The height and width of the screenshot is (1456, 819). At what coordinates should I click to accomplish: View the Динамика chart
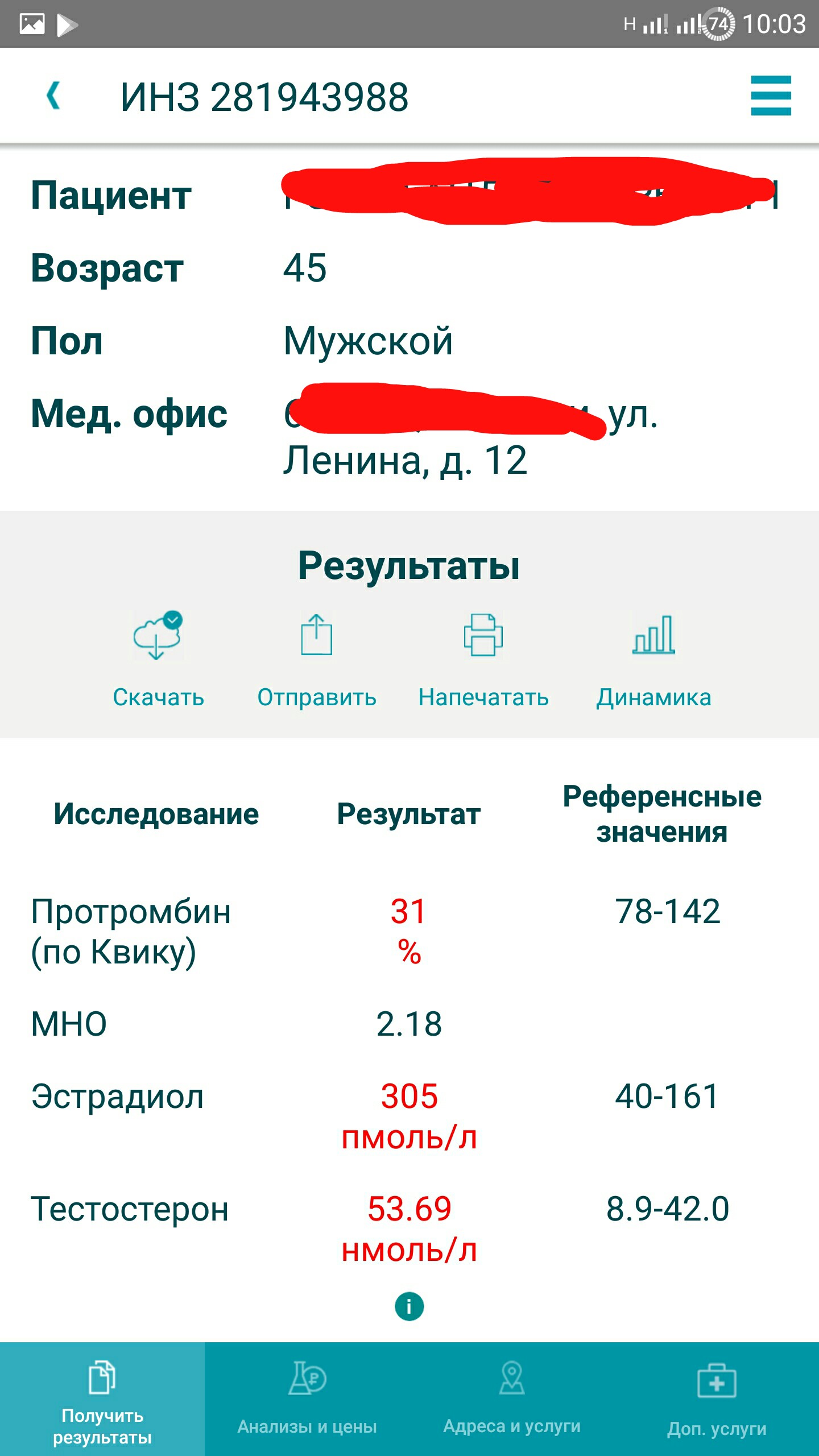(653, 660)
